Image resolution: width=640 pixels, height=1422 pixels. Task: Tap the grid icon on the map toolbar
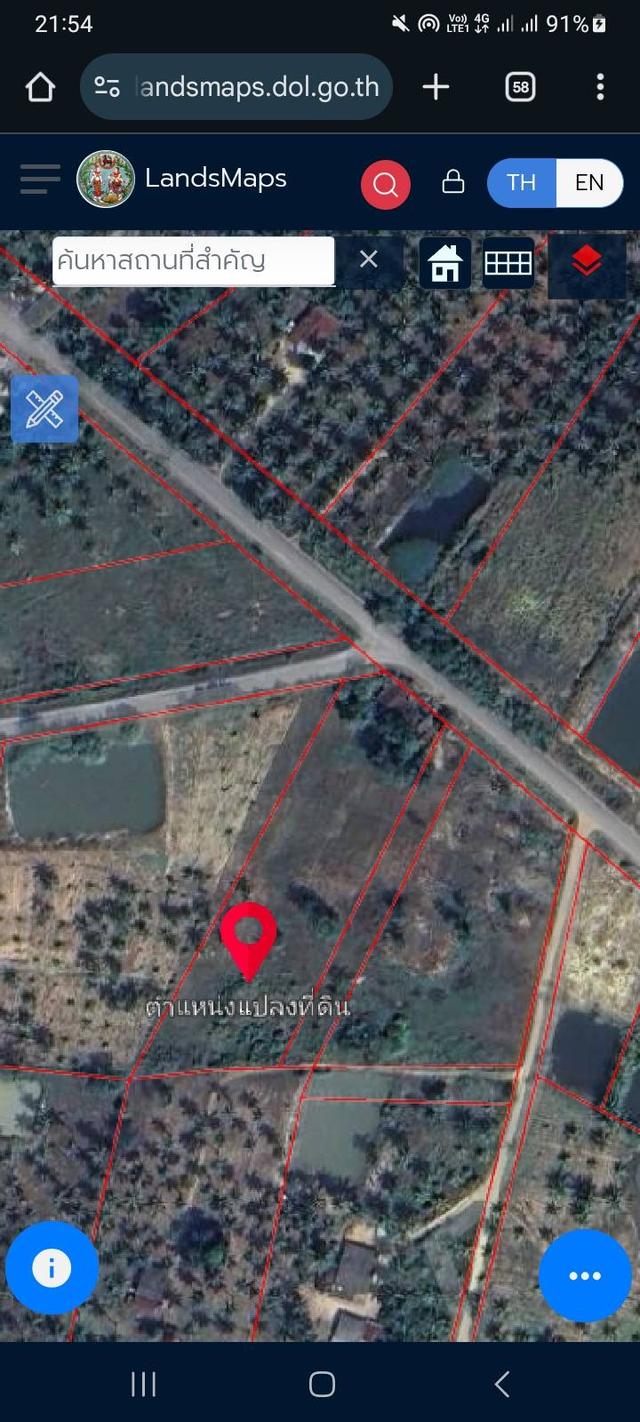point(508,263)
